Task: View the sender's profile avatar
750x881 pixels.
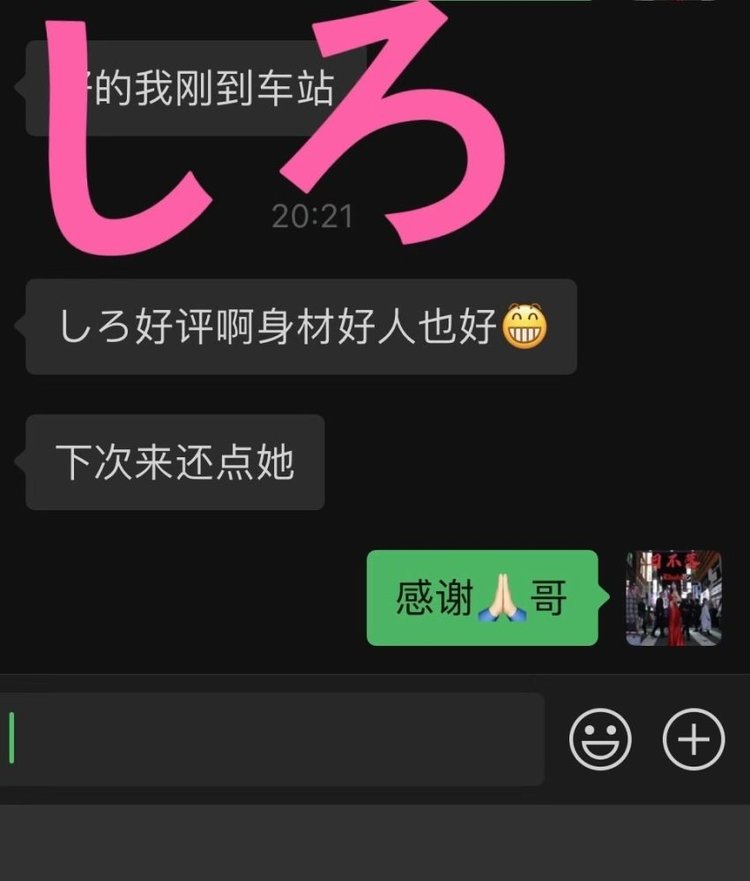Action: pyautogui.click(x=673, y=598)
